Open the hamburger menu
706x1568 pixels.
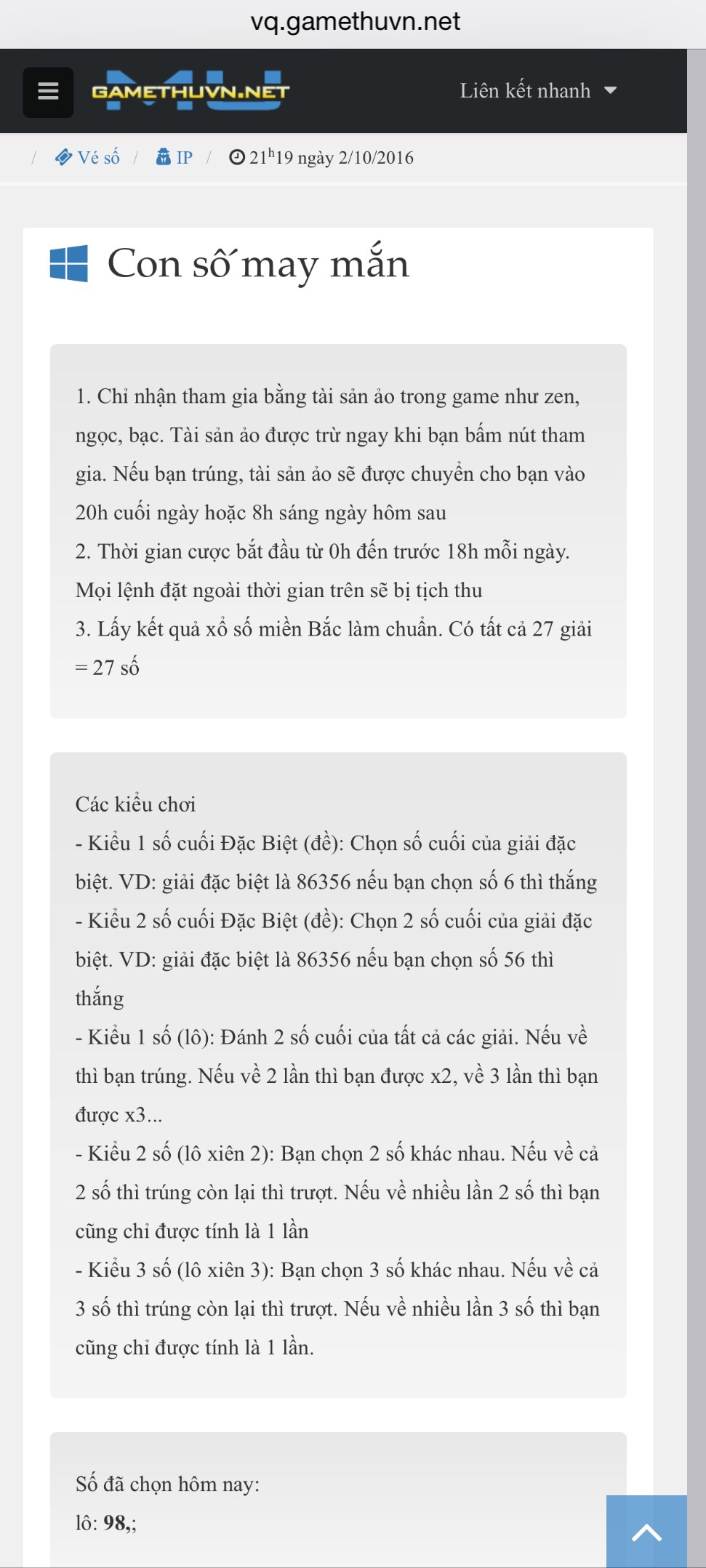point(48,92)
